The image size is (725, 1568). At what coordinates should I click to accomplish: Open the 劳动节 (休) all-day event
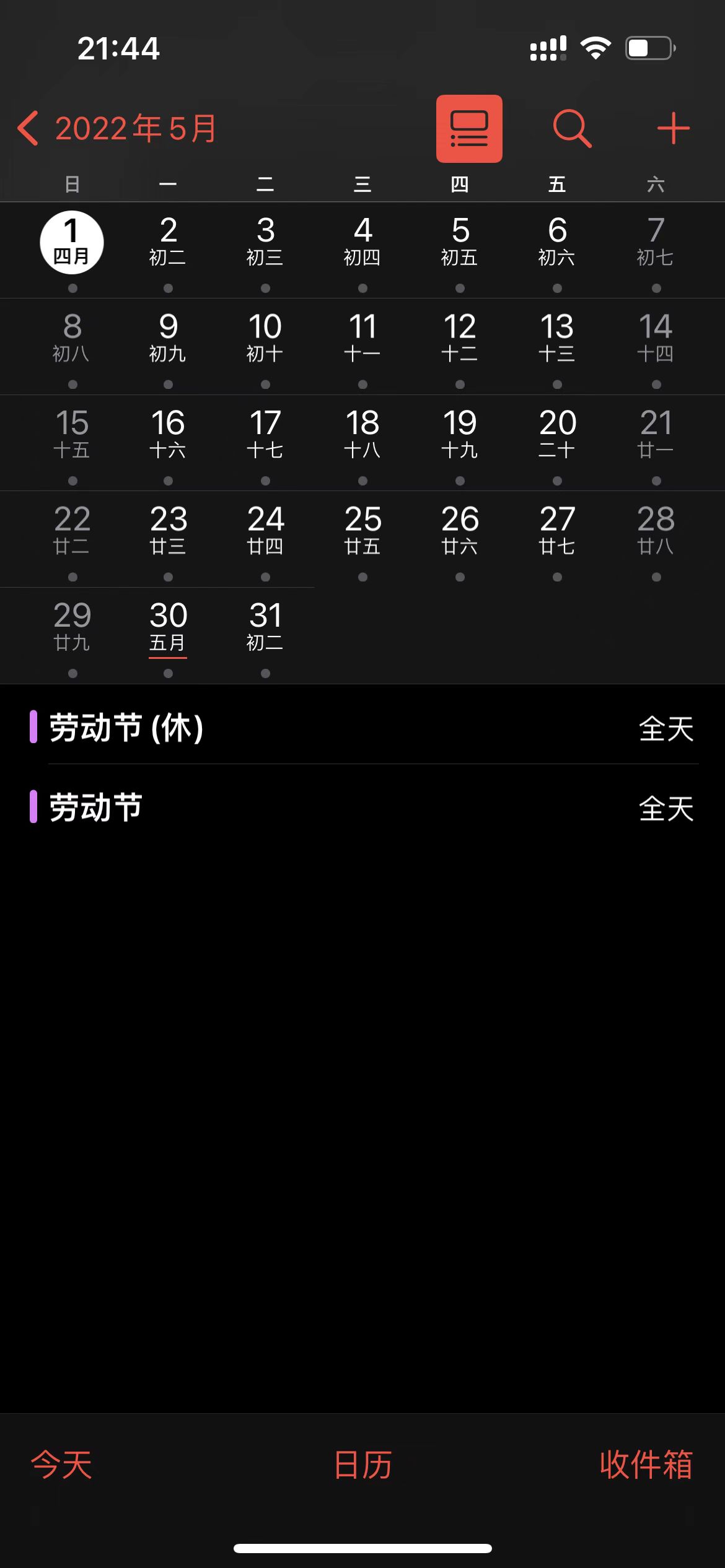362,728
